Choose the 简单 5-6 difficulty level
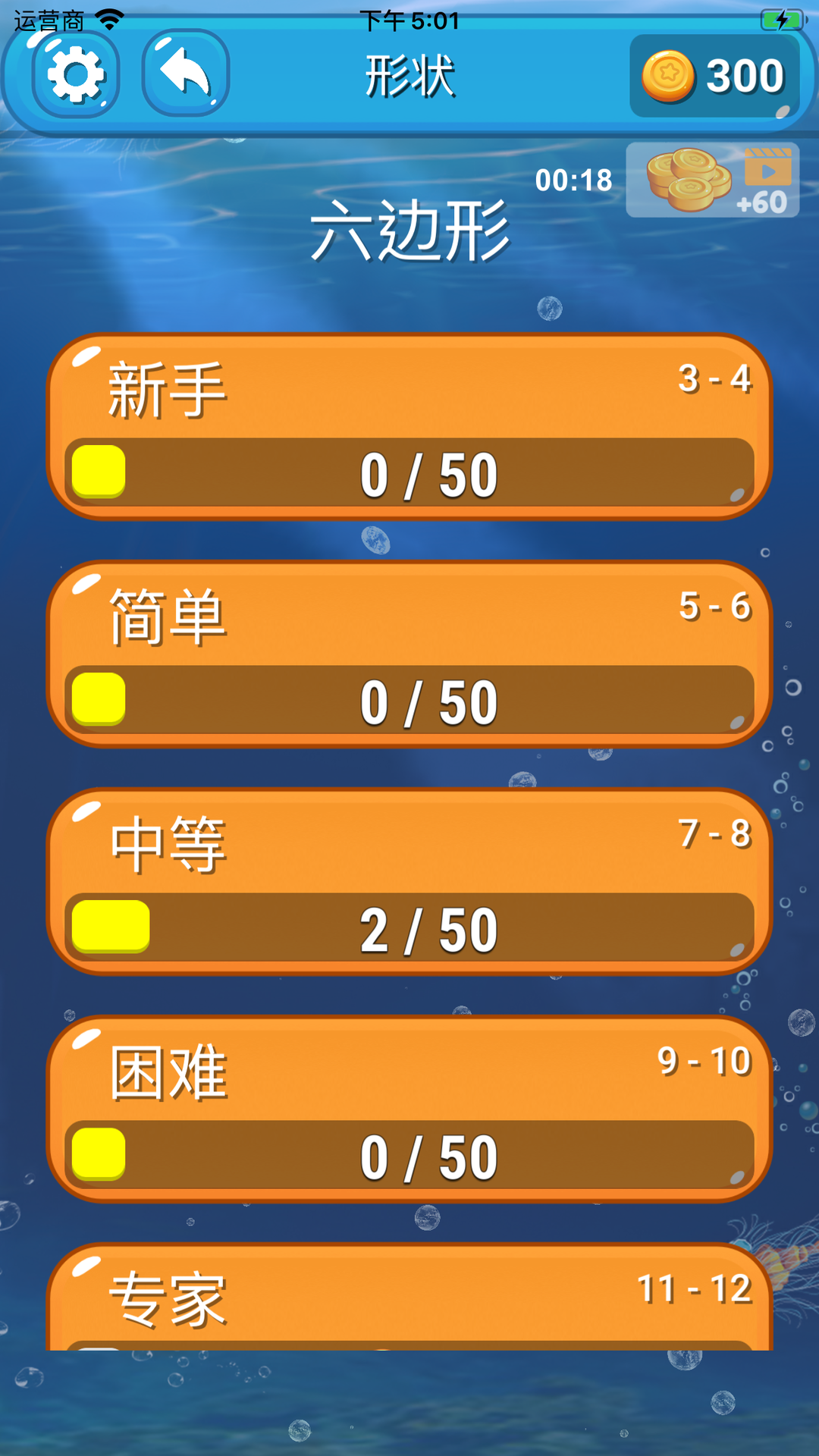Image resolution: width=819 pixels, height=1456 pixels. coord(409,654)
